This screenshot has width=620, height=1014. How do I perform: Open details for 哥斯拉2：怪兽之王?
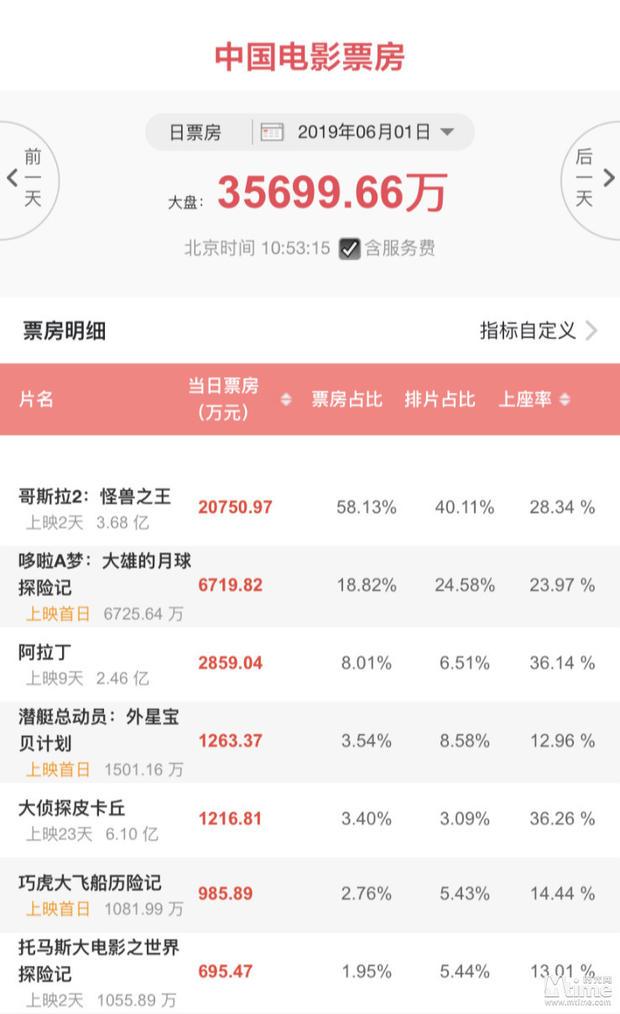(x=310, y=508)
